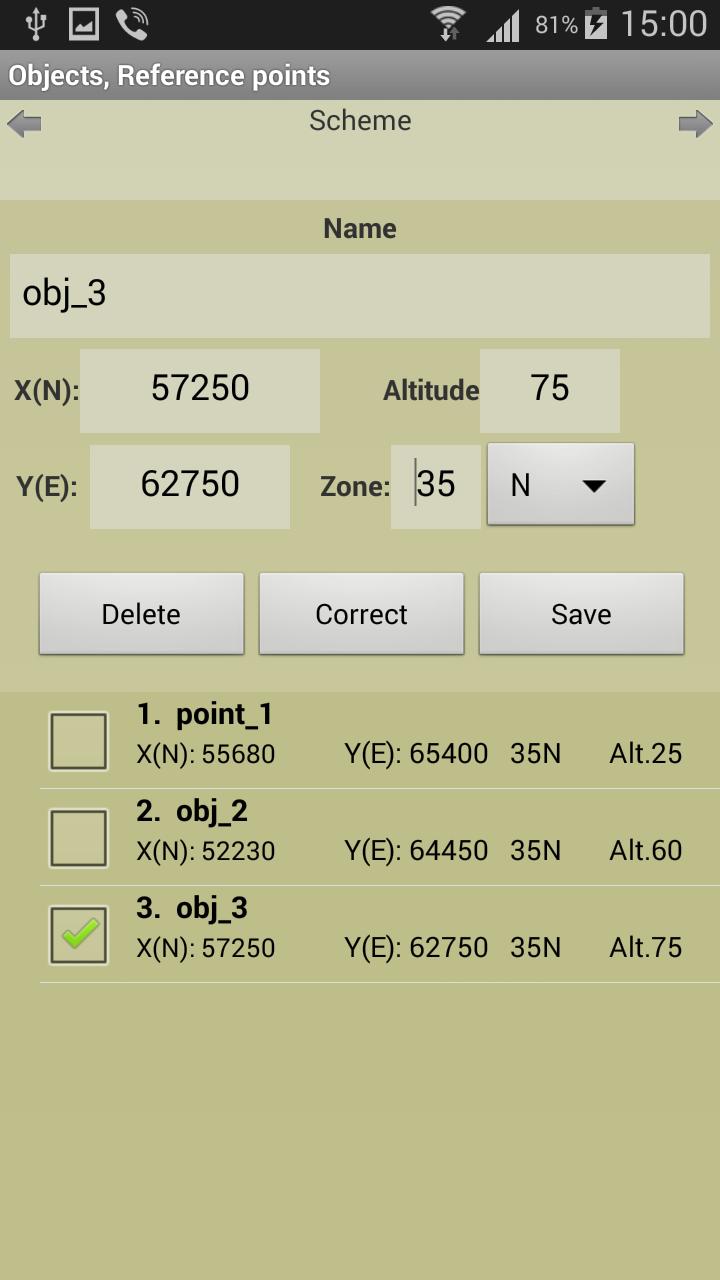
Task: Delete the selected object
Action: (141, 614)
